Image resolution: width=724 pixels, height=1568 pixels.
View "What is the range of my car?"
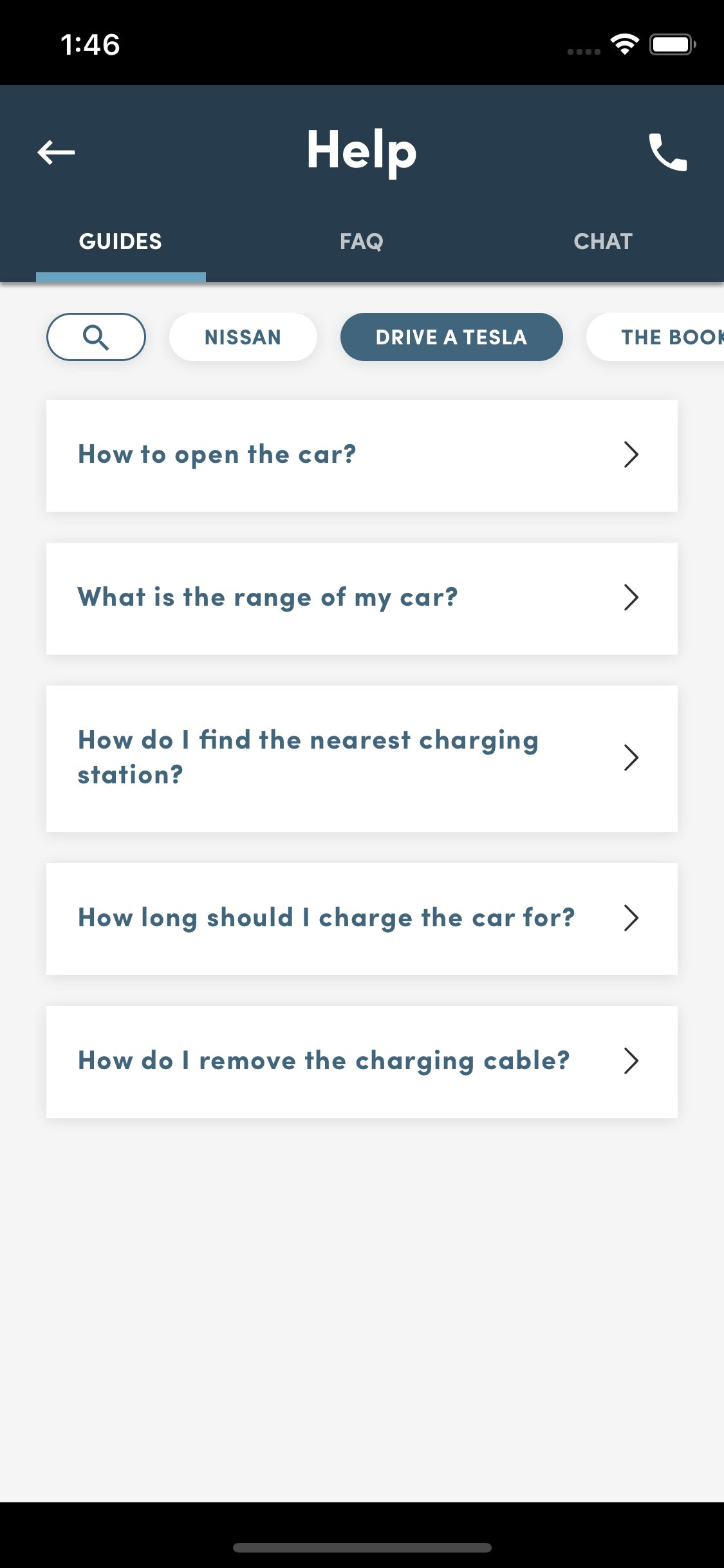(361, 599)
